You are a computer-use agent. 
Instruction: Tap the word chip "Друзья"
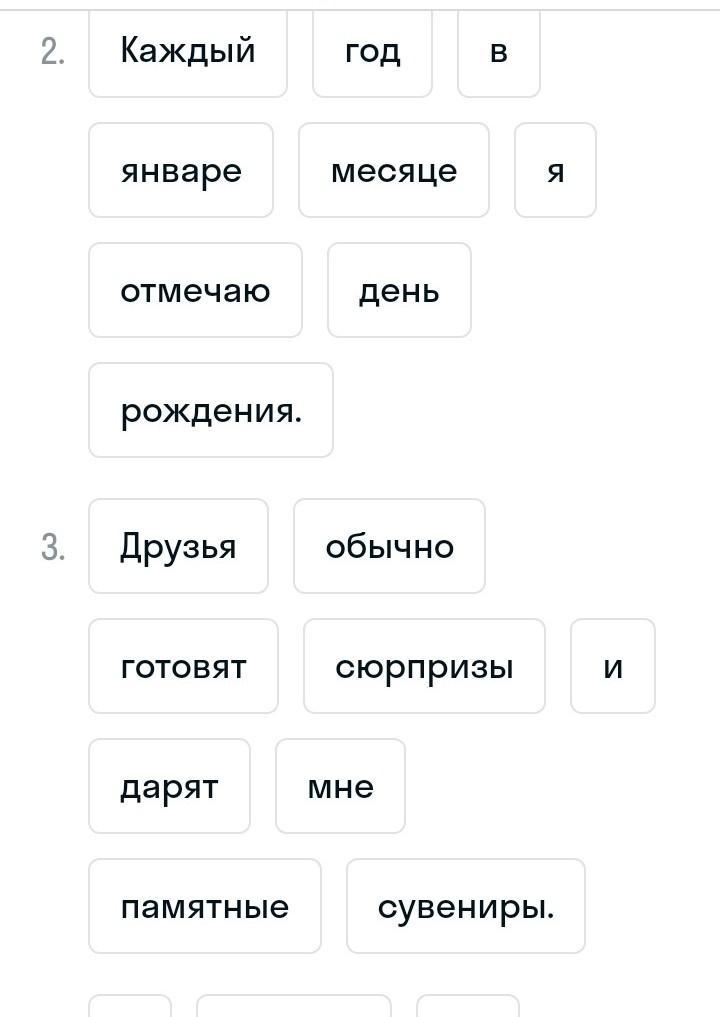click(178, 546)
